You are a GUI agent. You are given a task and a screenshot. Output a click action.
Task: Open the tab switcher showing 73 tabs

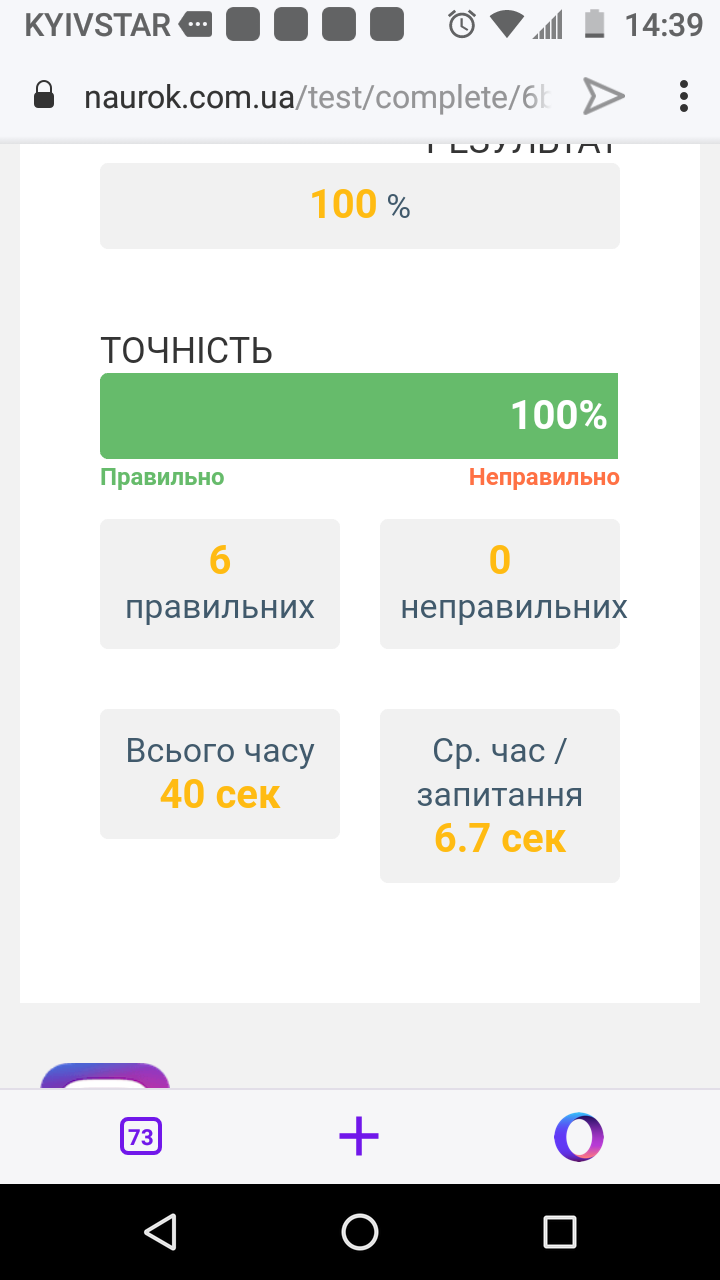[141, 1137]
